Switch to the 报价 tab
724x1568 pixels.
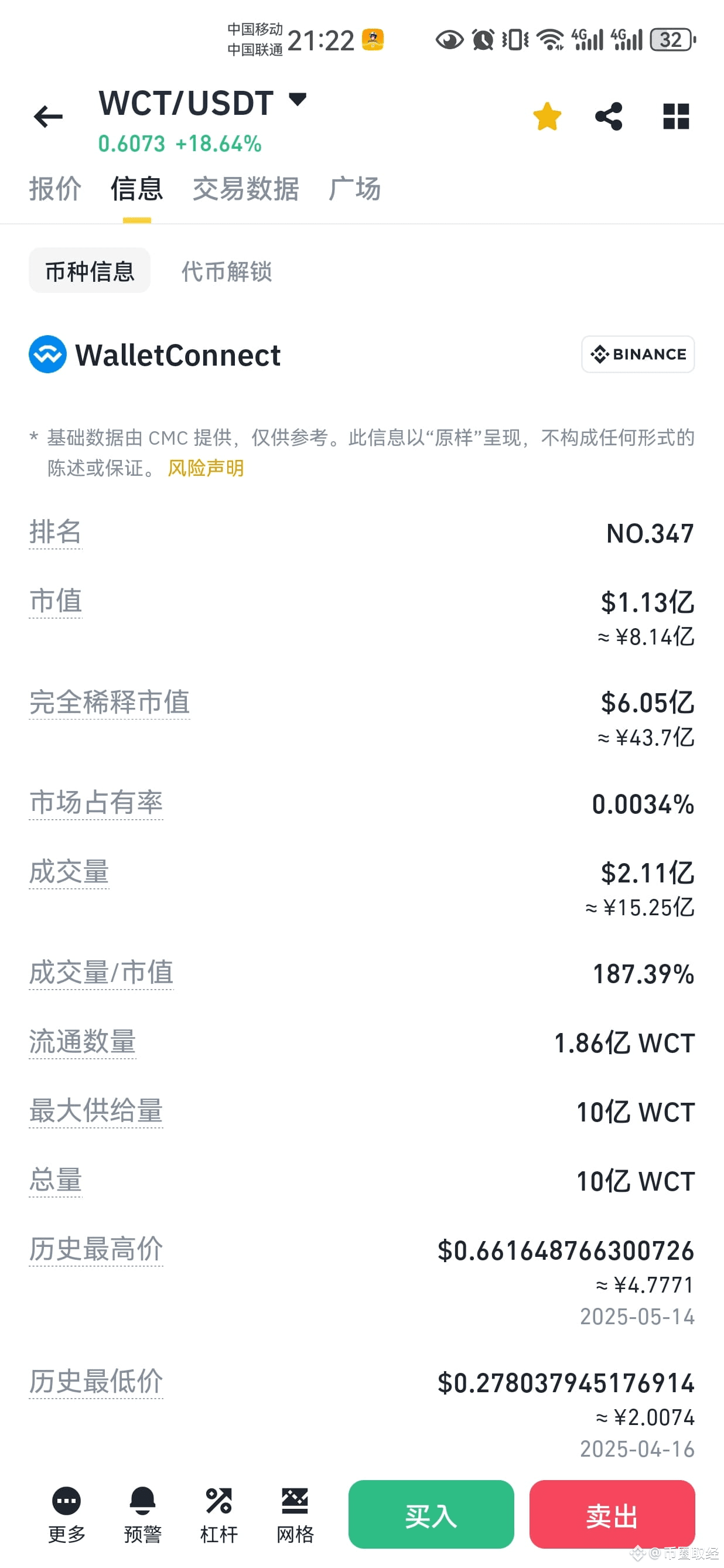[54, 189]
